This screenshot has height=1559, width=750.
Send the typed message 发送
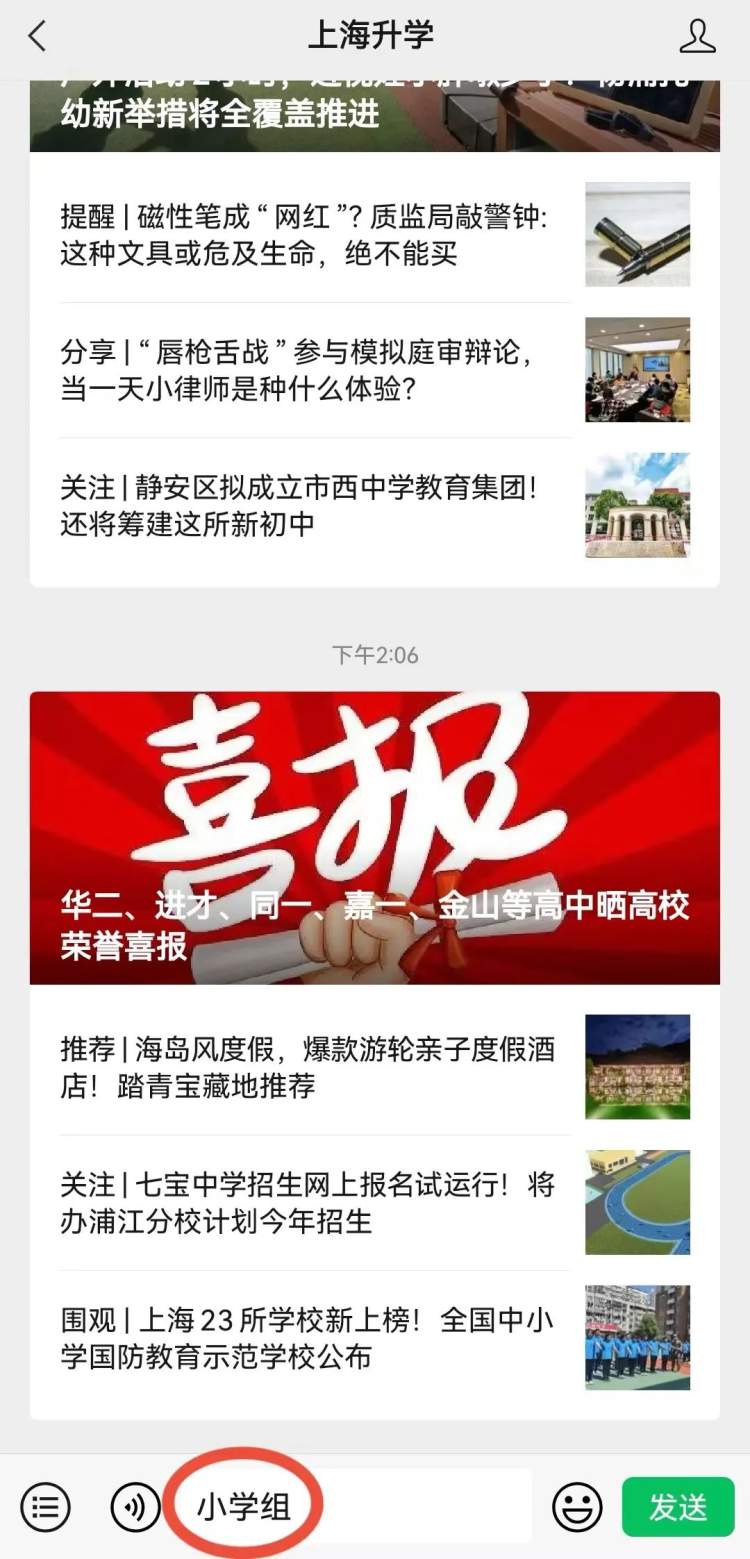pyautogui.click(x=678, y=1506)
